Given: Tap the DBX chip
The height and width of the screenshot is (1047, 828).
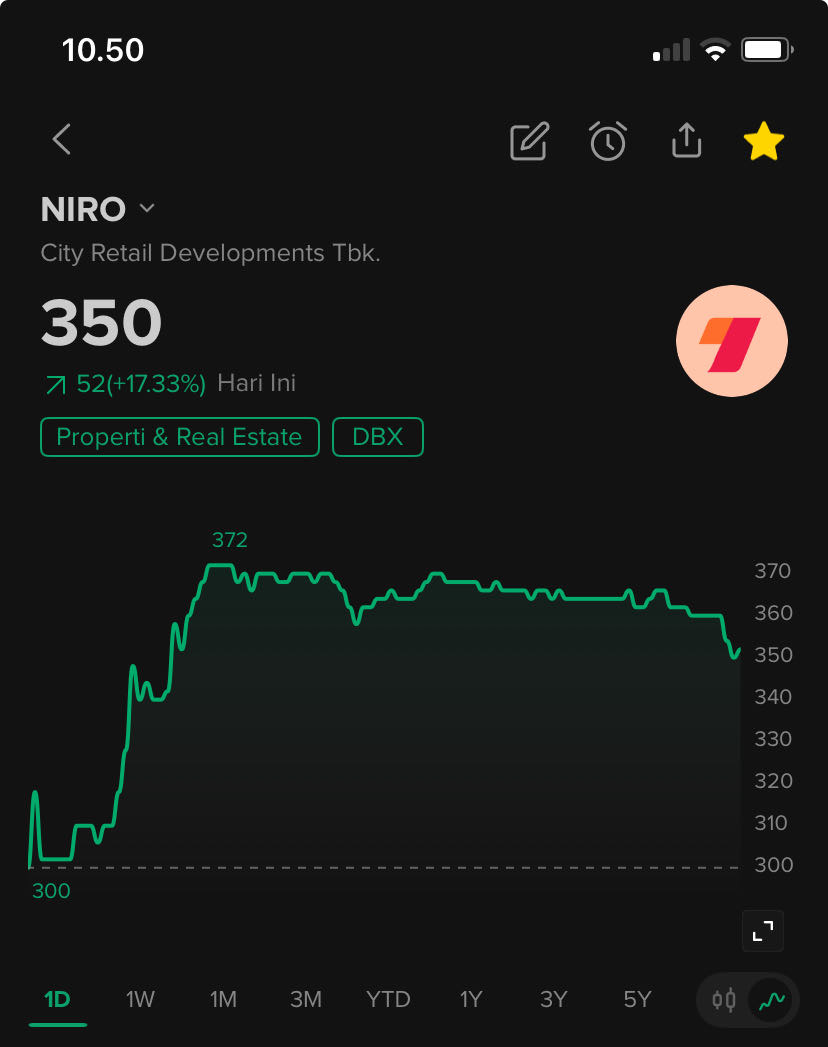Looking at the screenshot, I should (x=378, y=437).
